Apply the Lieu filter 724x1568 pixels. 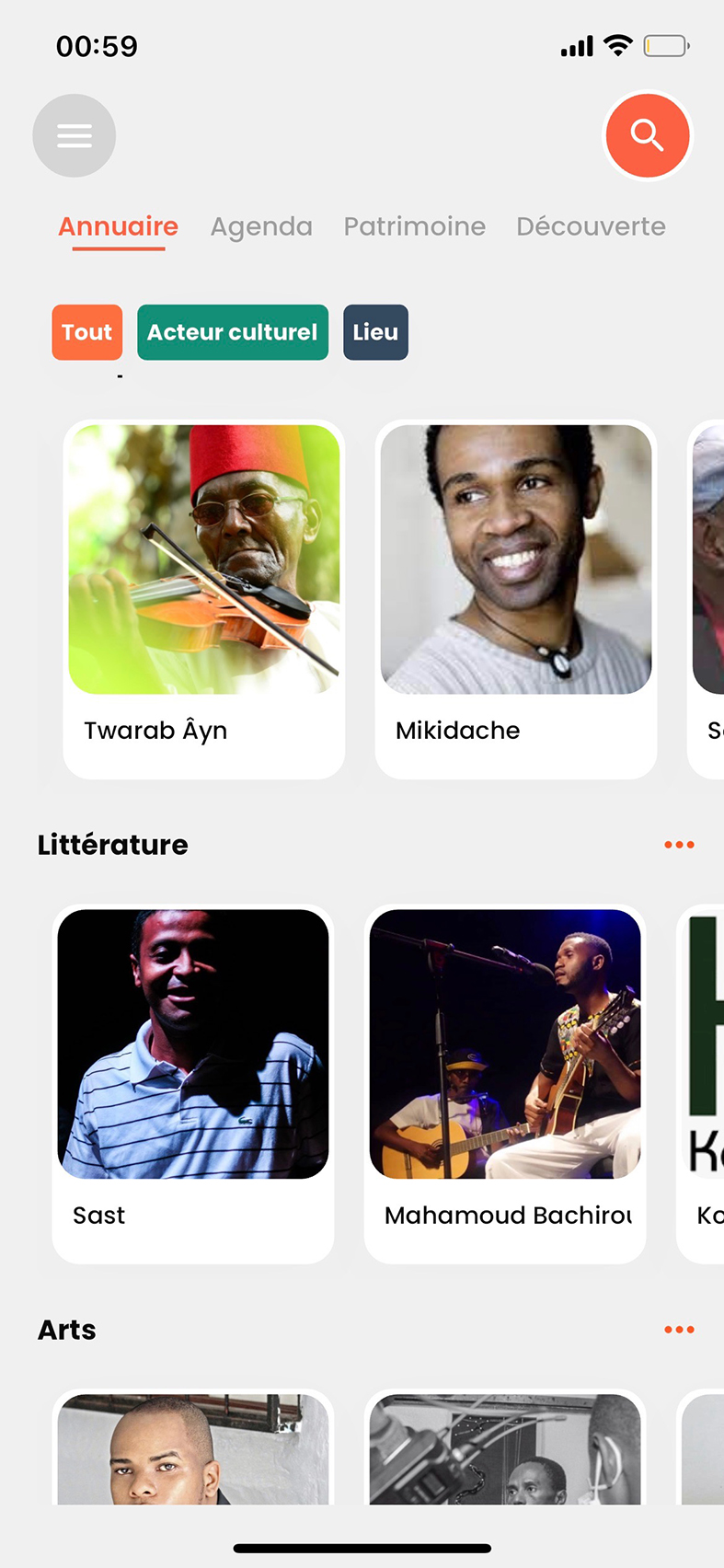pyautogui.click(x=375, y=332)
